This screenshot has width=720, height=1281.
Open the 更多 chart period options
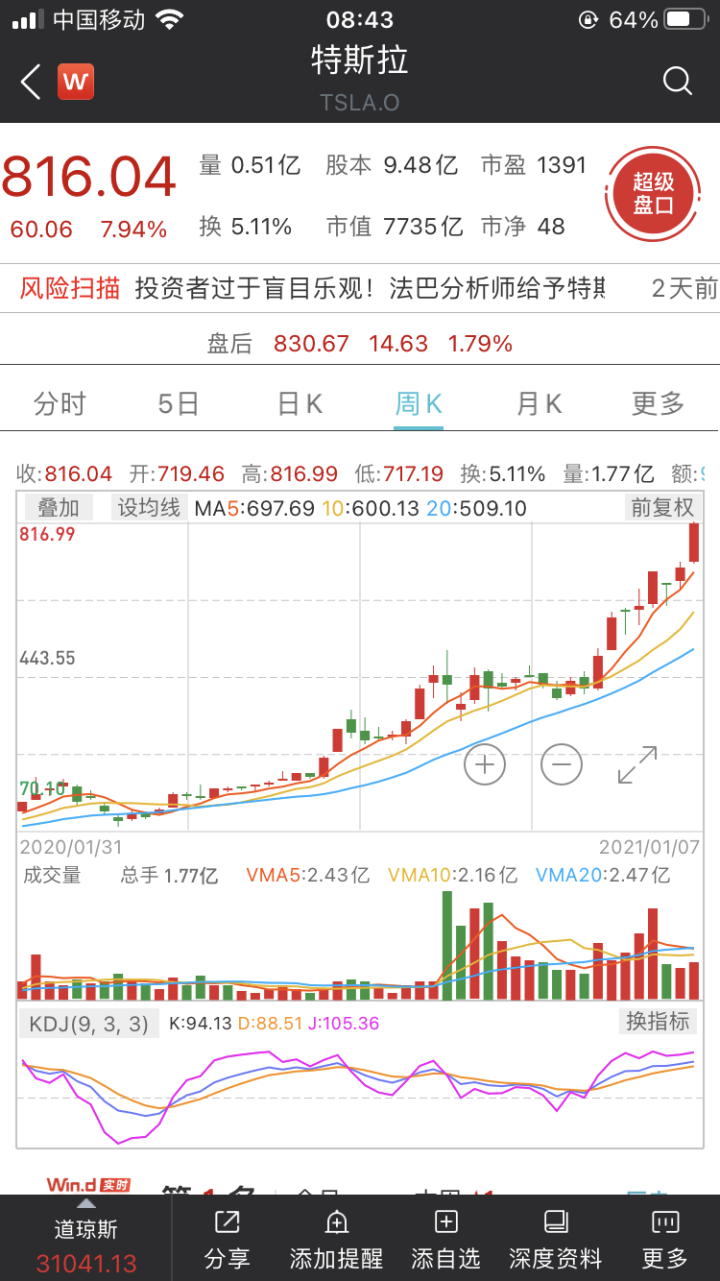point(658,404)
